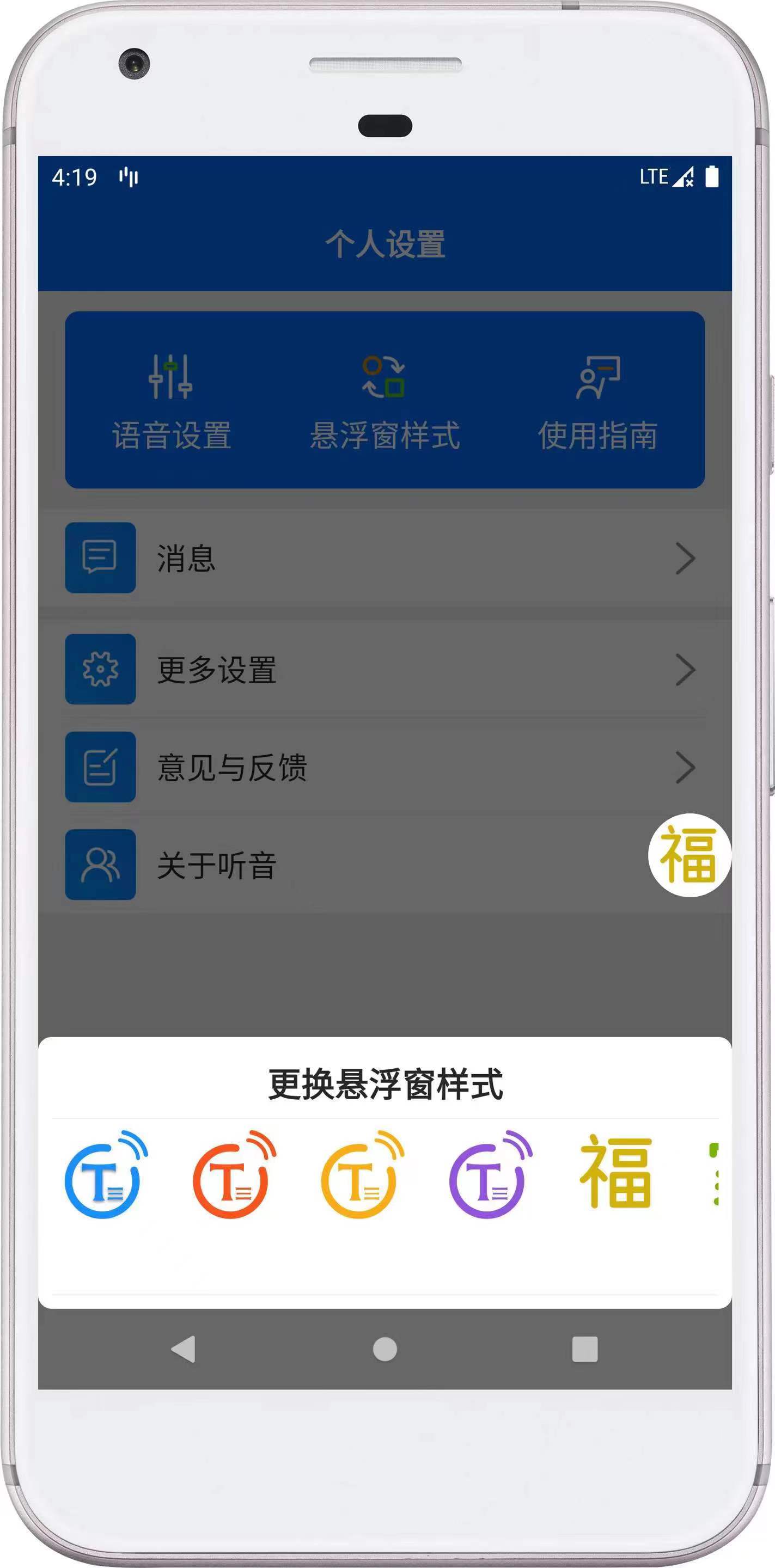The image size is (775, 1568).
Task: Open recent apps from navigation bar
Action: coord(584,1350)
